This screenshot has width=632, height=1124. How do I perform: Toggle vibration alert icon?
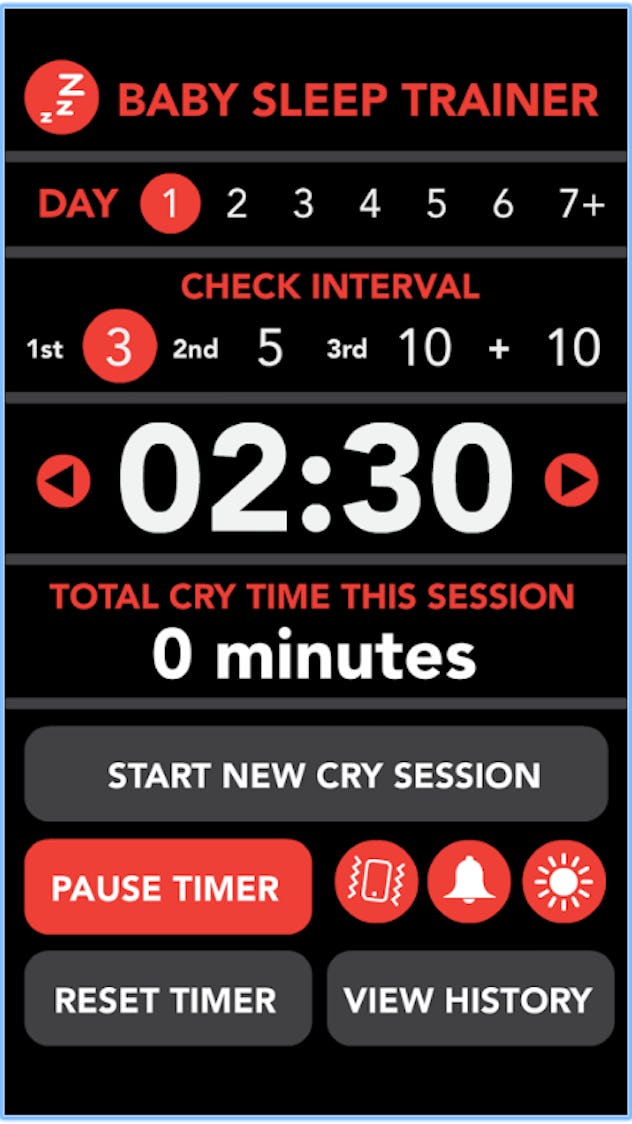pyautogui.click(x=376, y=881)
